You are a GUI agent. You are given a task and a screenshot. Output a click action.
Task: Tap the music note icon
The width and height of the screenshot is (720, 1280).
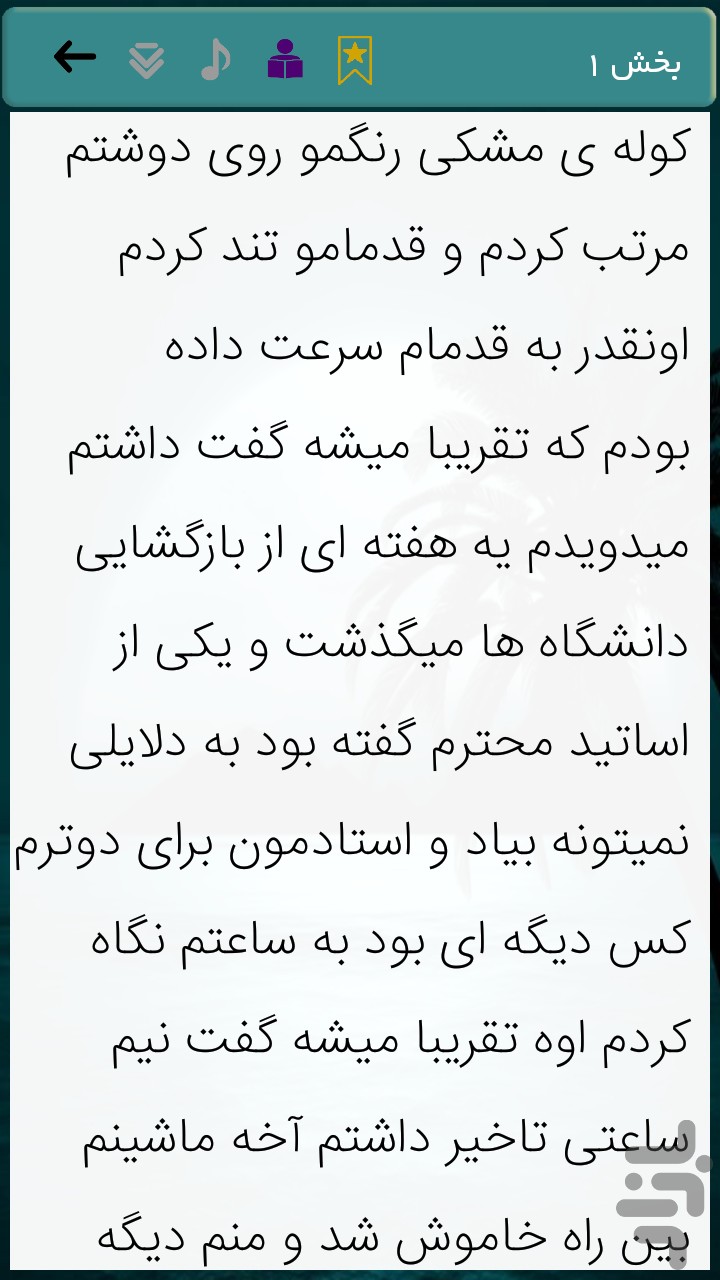click(x=215, y=59)
